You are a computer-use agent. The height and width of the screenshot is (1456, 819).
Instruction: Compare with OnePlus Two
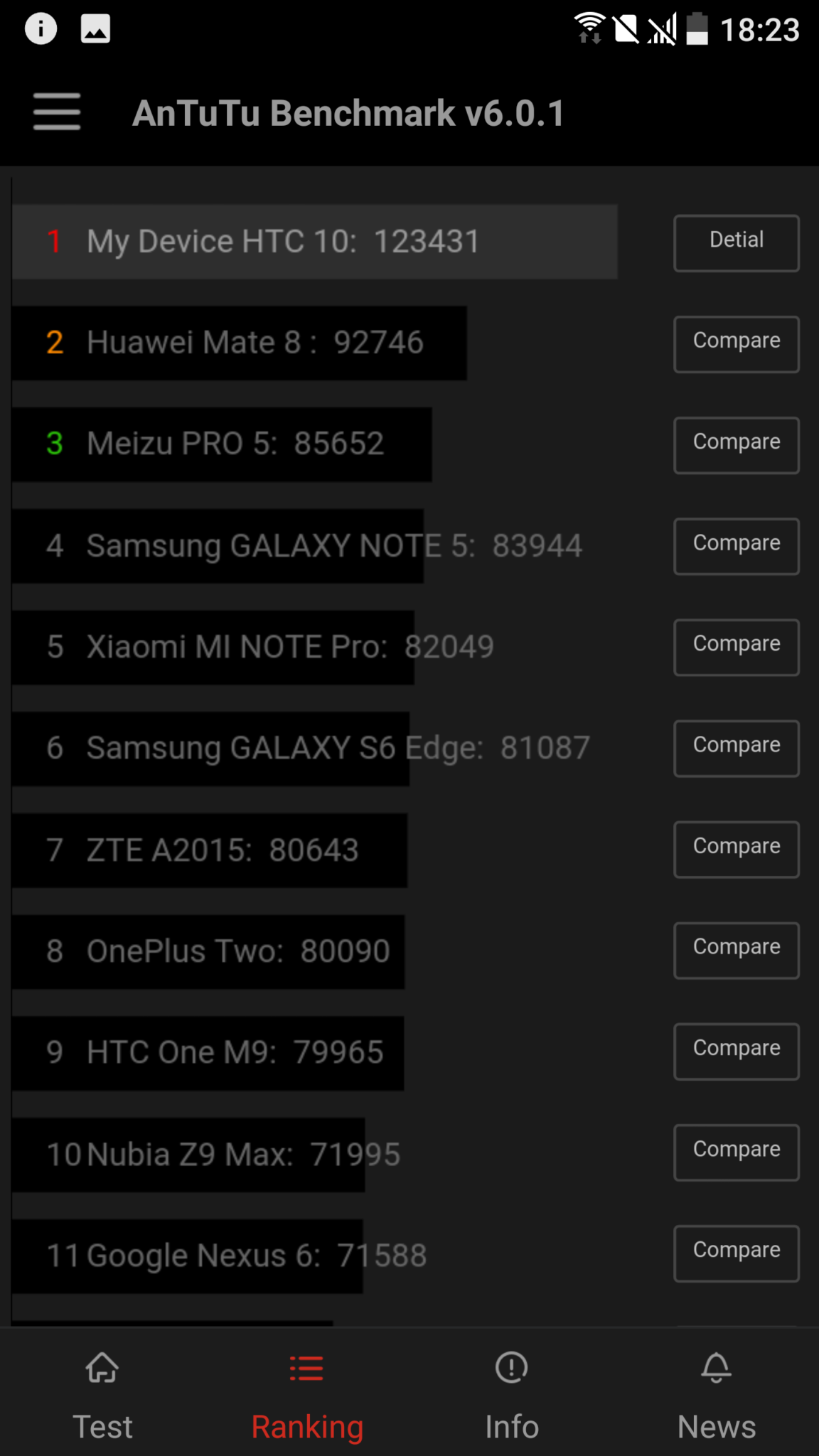(x=737, y=950)
